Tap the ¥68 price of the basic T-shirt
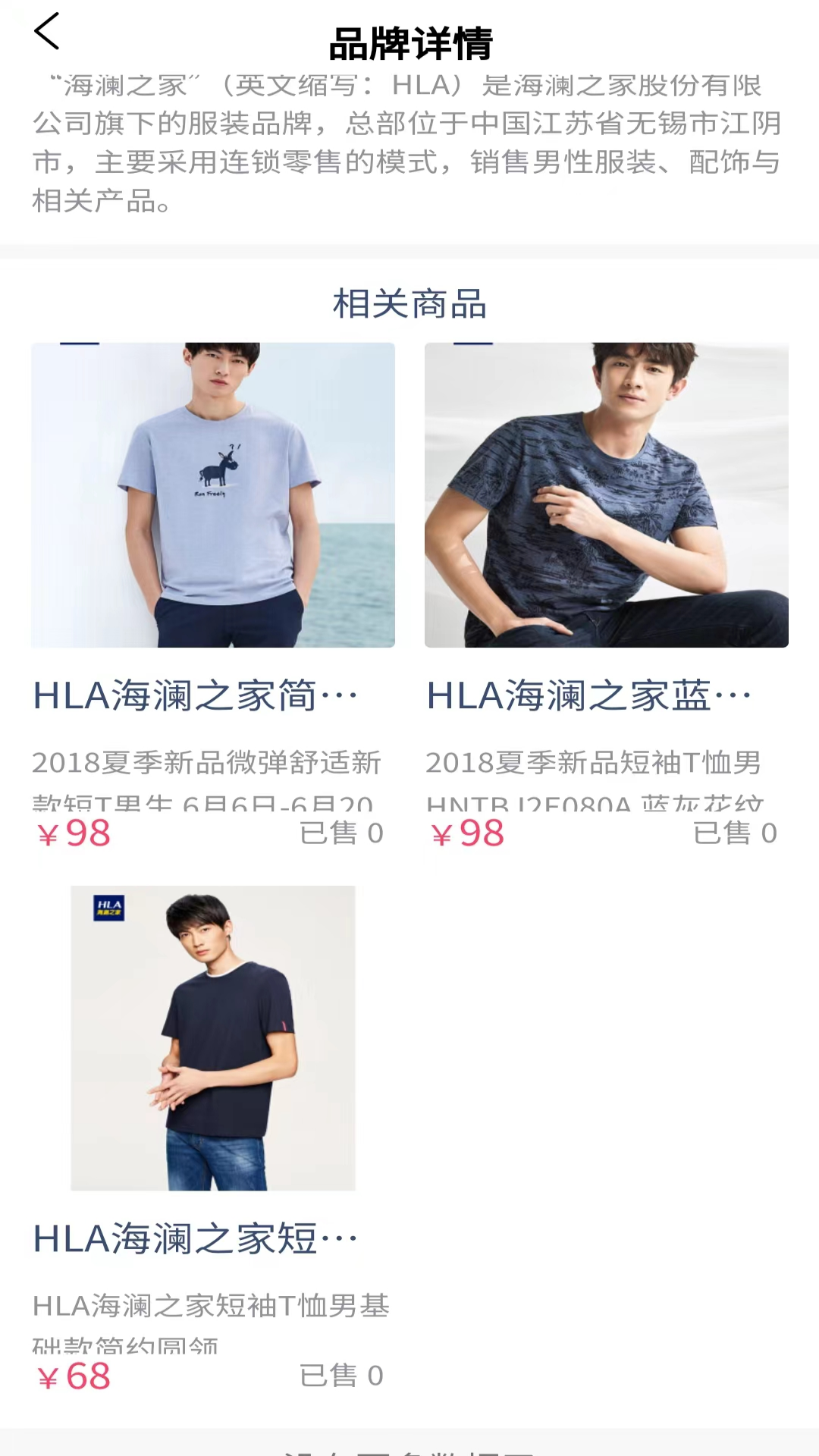Viewport: 819px width, 1456px height. pos(74,1376)
